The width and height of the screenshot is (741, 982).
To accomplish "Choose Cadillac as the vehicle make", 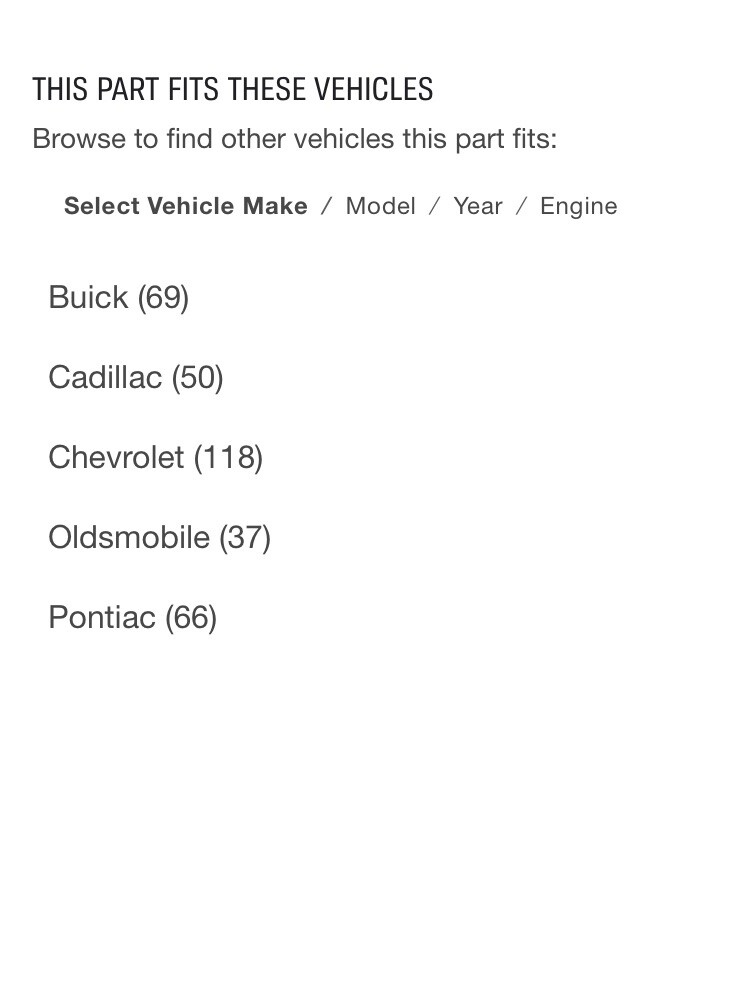I will [135, 377].
